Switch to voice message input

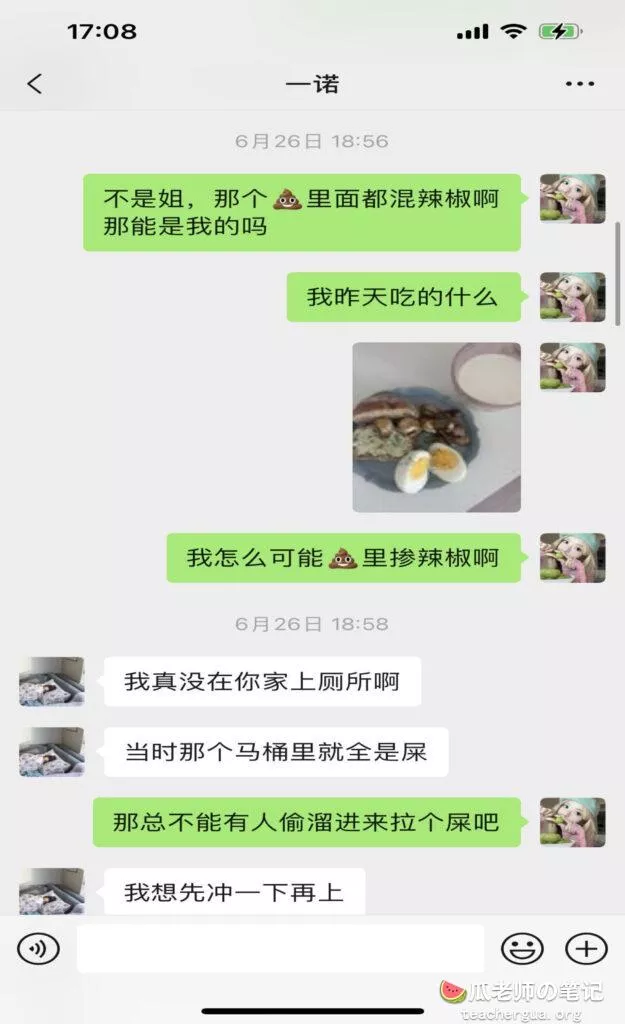38,947
